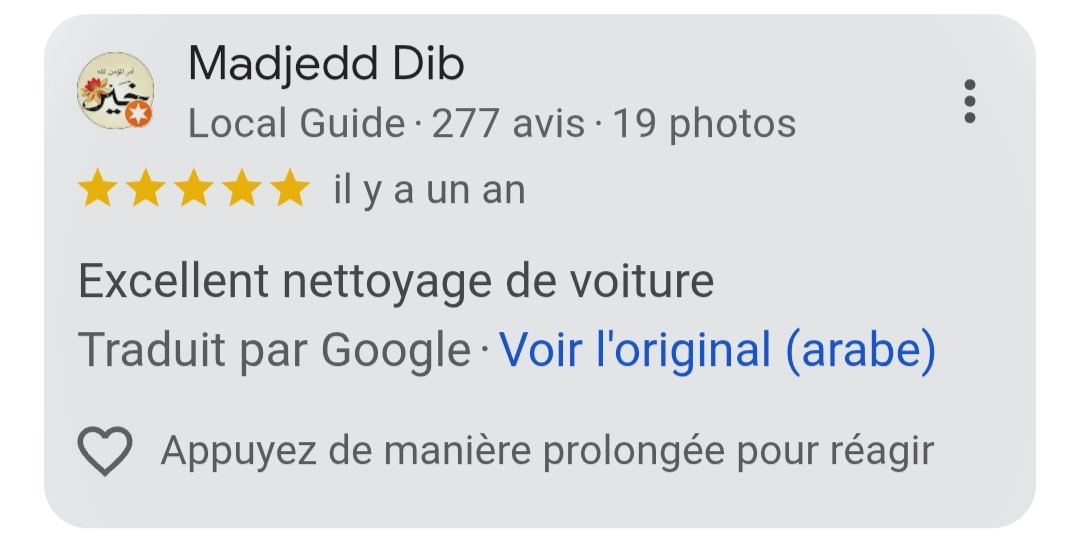Open the overflow menu on Madjedd Dib's review
Viewport: 1080px width, 550px height.
(x=968, y=101)
